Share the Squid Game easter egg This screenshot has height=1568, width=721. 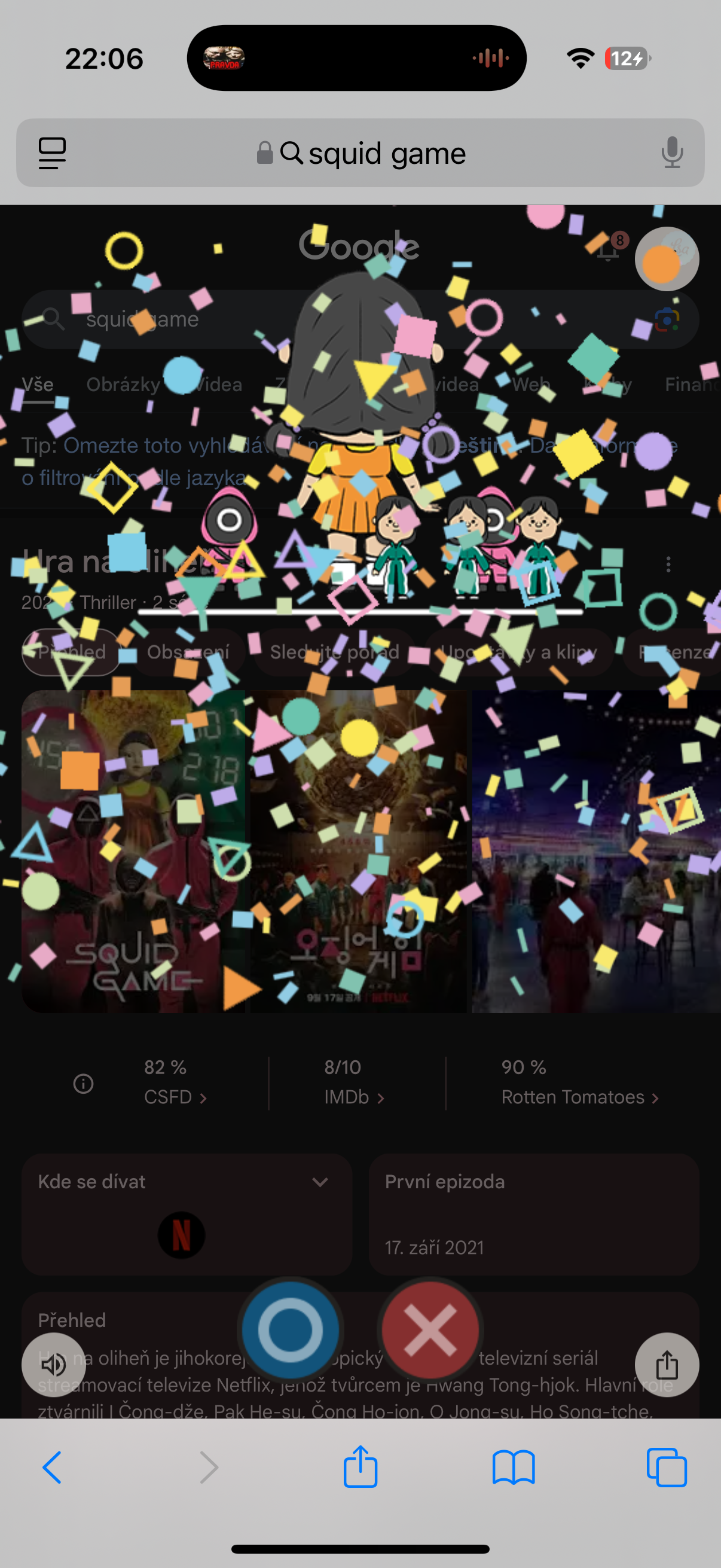[666, 1365]
